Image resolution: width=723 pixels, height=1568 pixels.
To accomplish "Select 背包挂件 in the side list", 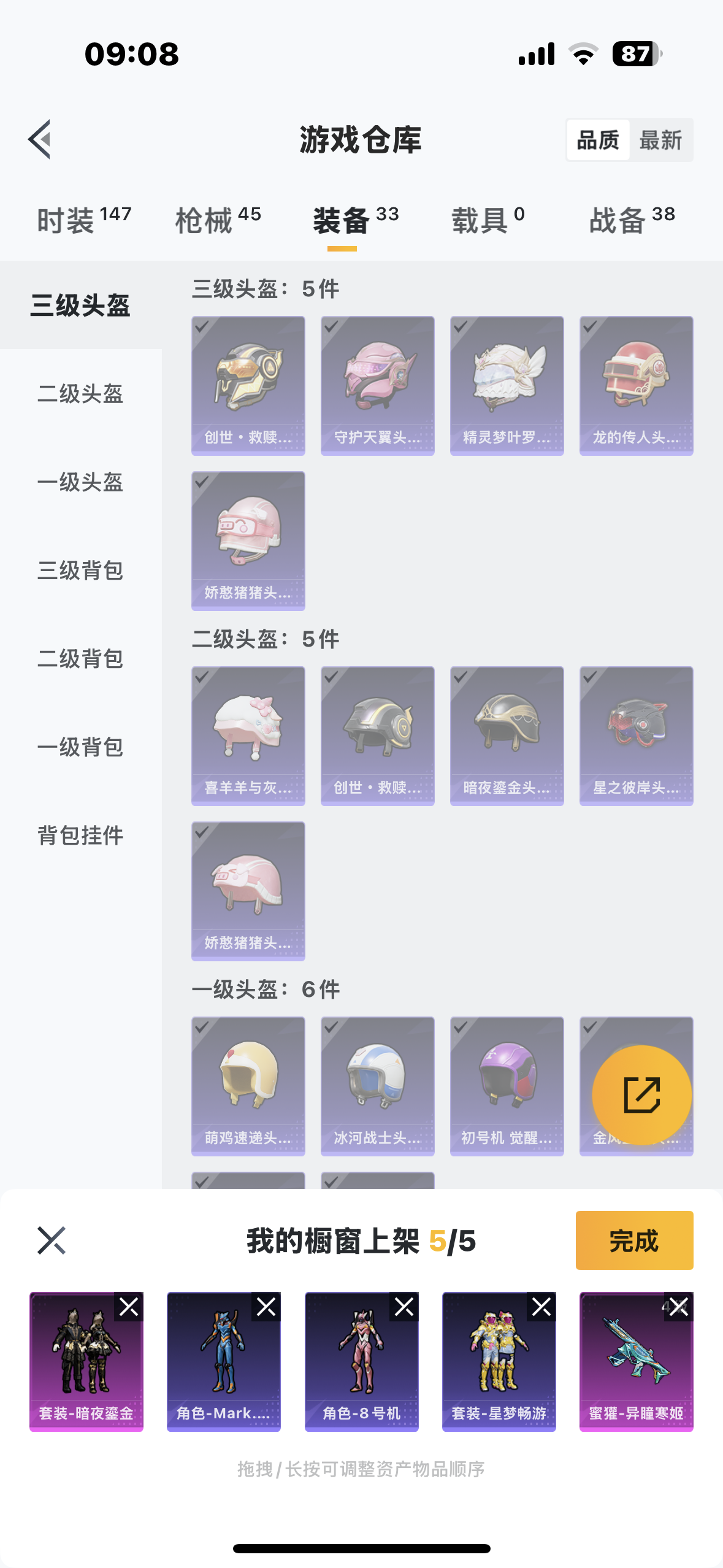I will (x=80, y=836).
